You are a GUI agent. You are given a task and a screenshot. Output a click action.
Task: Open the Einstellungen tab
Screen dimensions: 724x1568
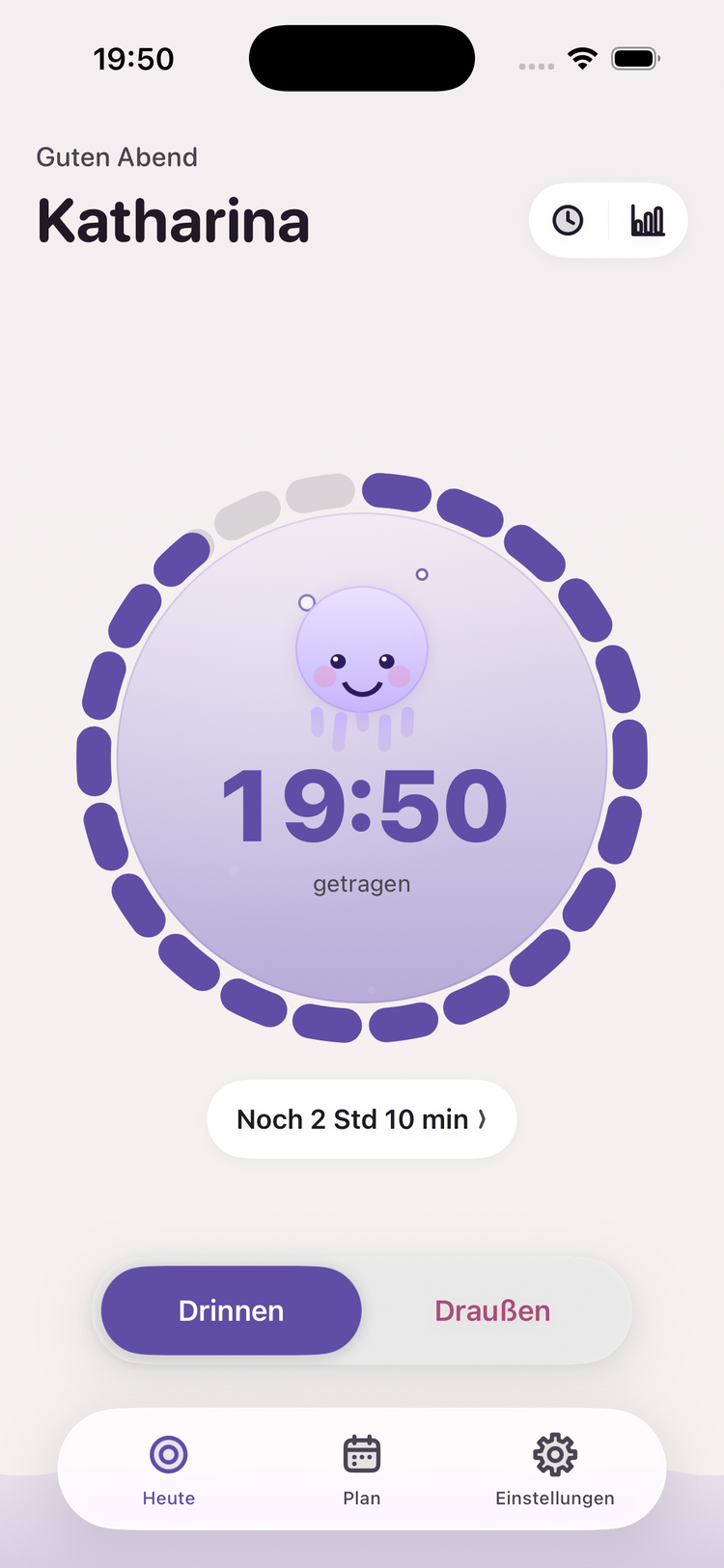pos(555,1471)
